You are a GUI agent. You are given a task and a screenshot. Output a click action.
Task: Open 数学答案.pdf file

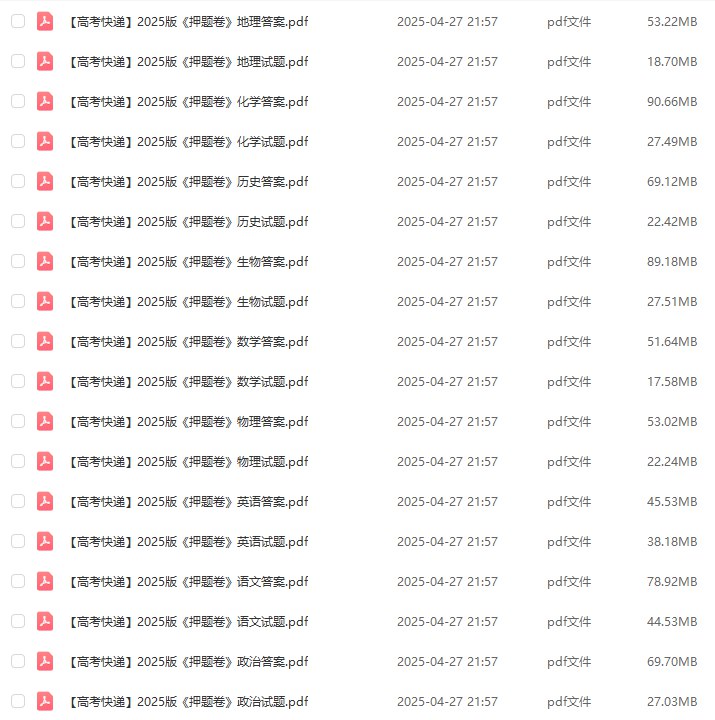[188, 342]
